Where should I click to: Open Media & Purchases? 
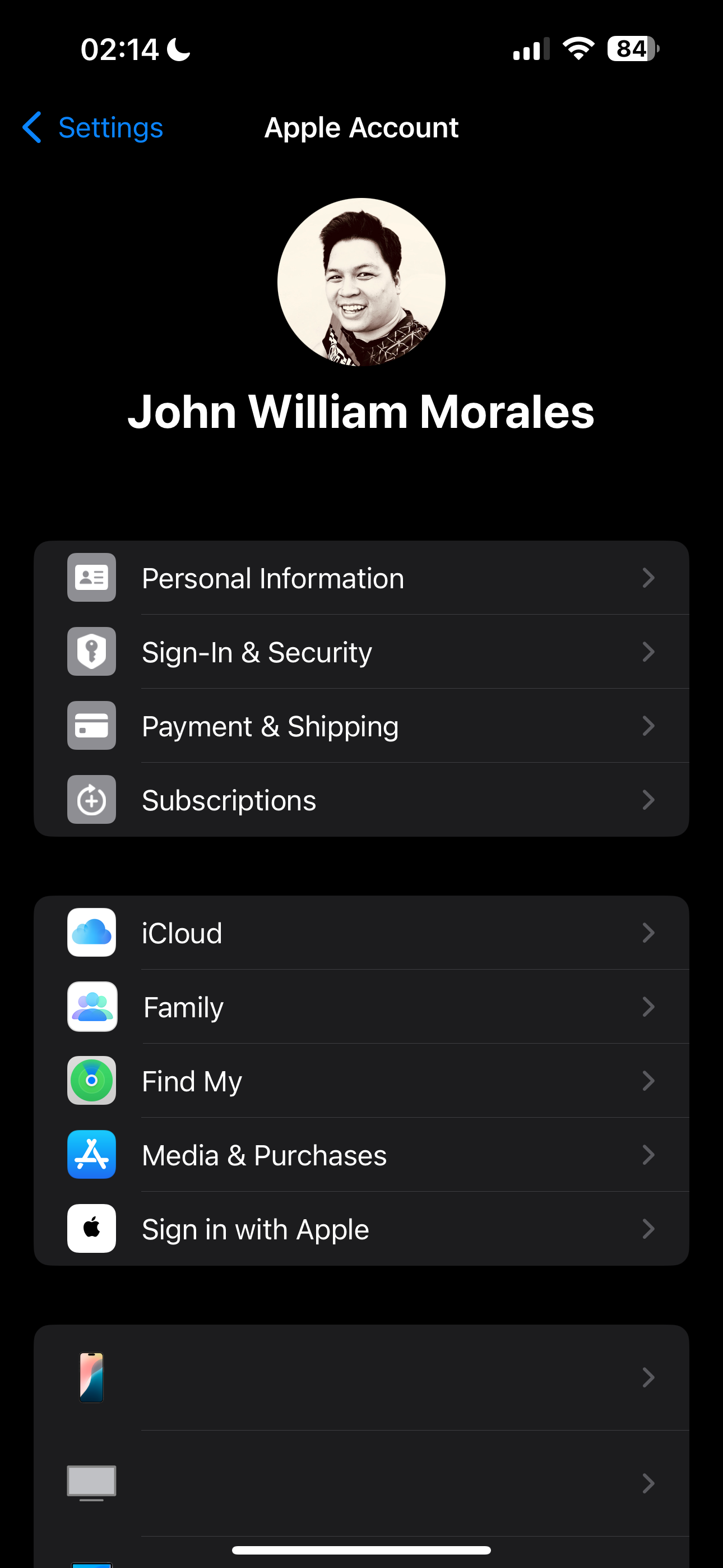pos(361,1155)
